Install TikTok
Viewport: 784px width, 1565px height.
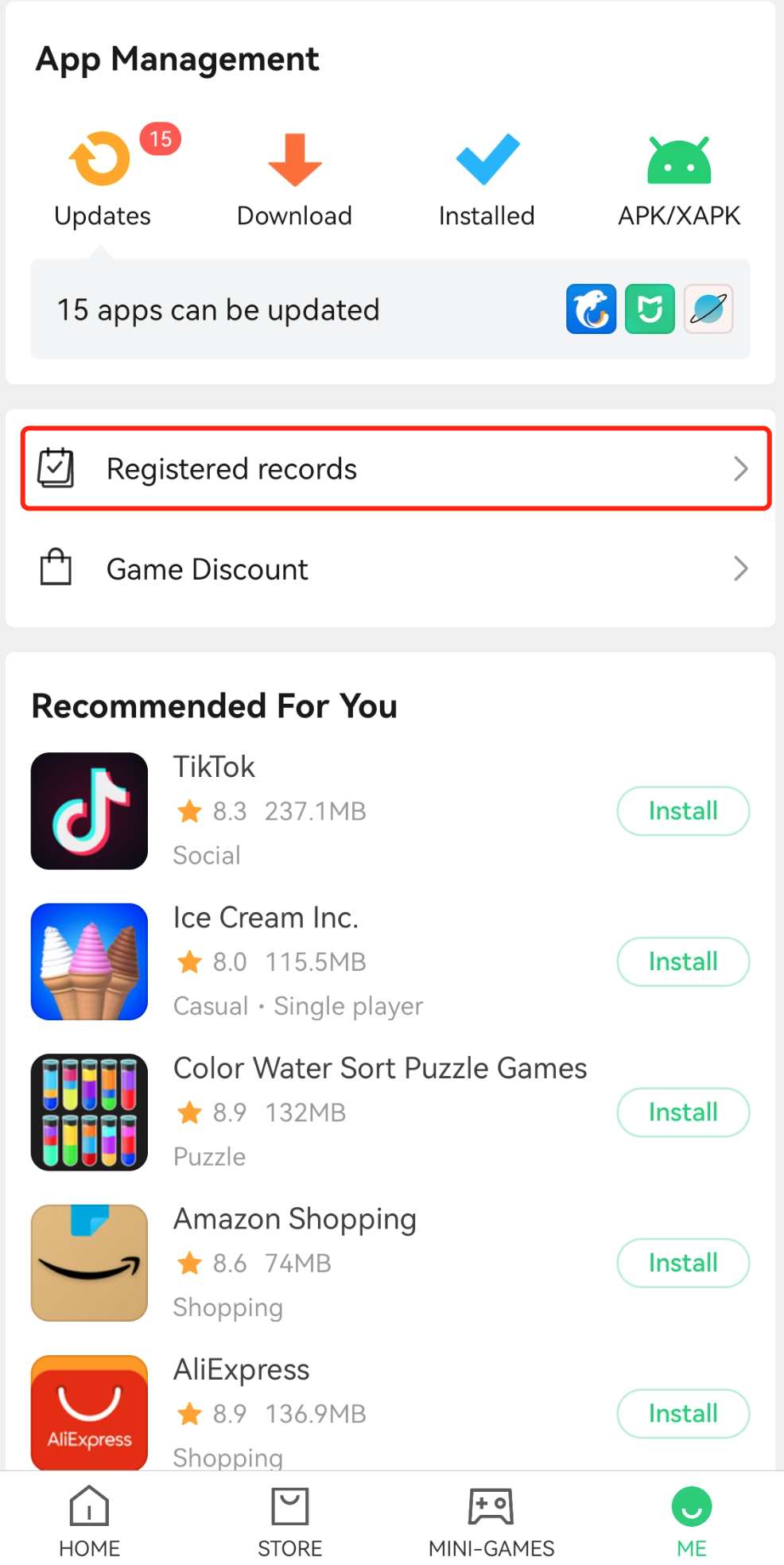point(682,811)
